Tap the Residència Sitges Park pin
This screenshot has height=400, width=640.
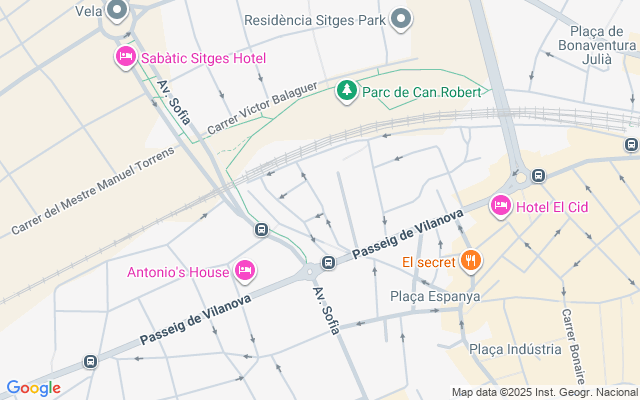tap(400, 19)
